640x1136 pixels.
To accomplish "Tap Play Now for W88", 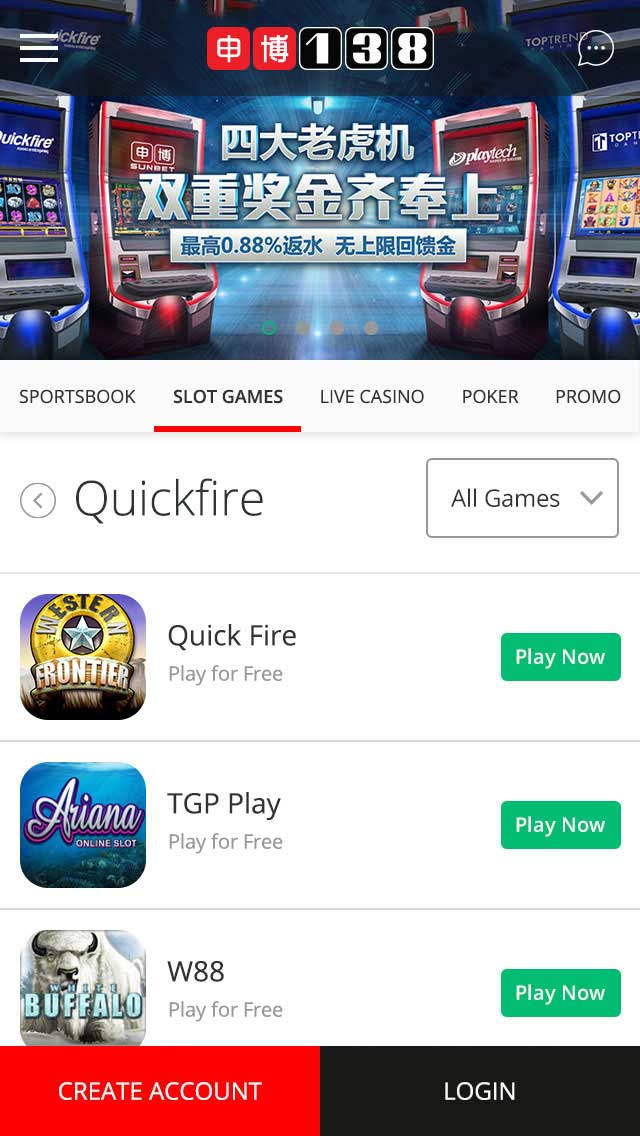I will click(560, 993).
